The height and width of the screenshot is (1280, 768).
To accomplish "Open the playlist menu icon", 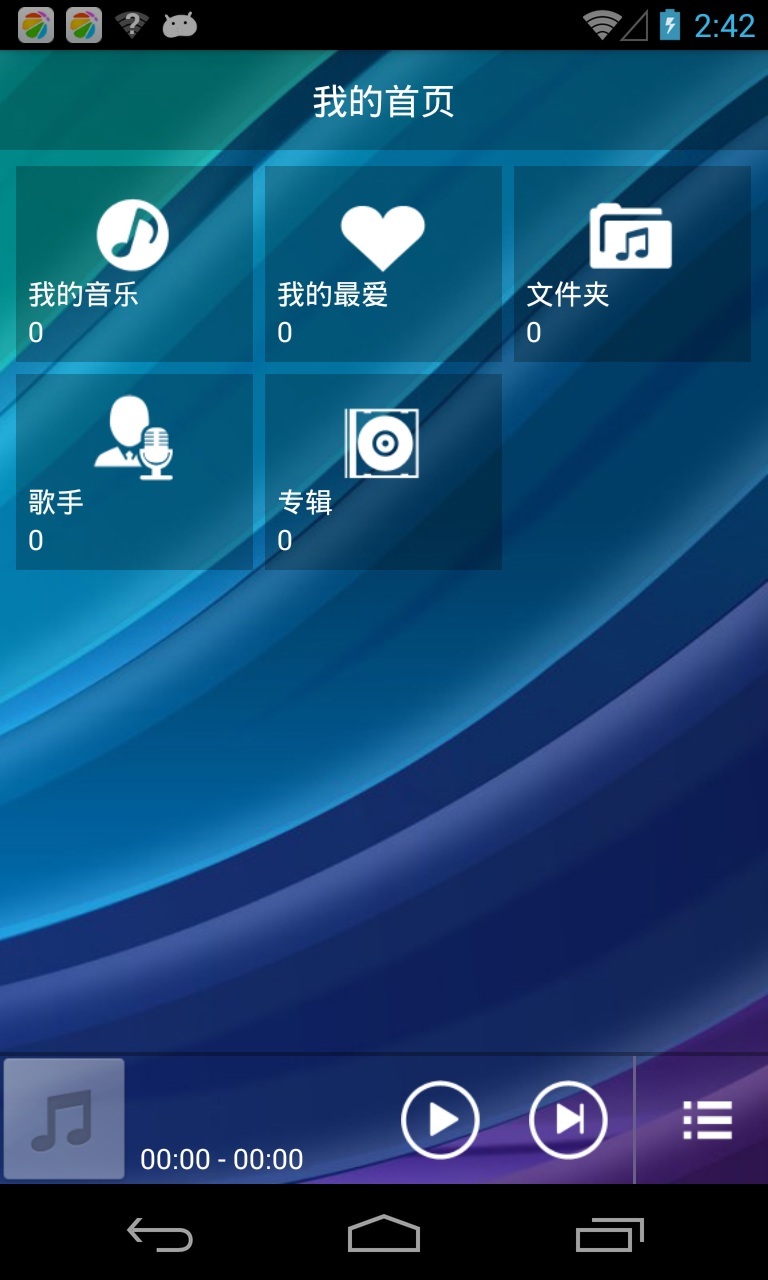I will pos(707,1120).
